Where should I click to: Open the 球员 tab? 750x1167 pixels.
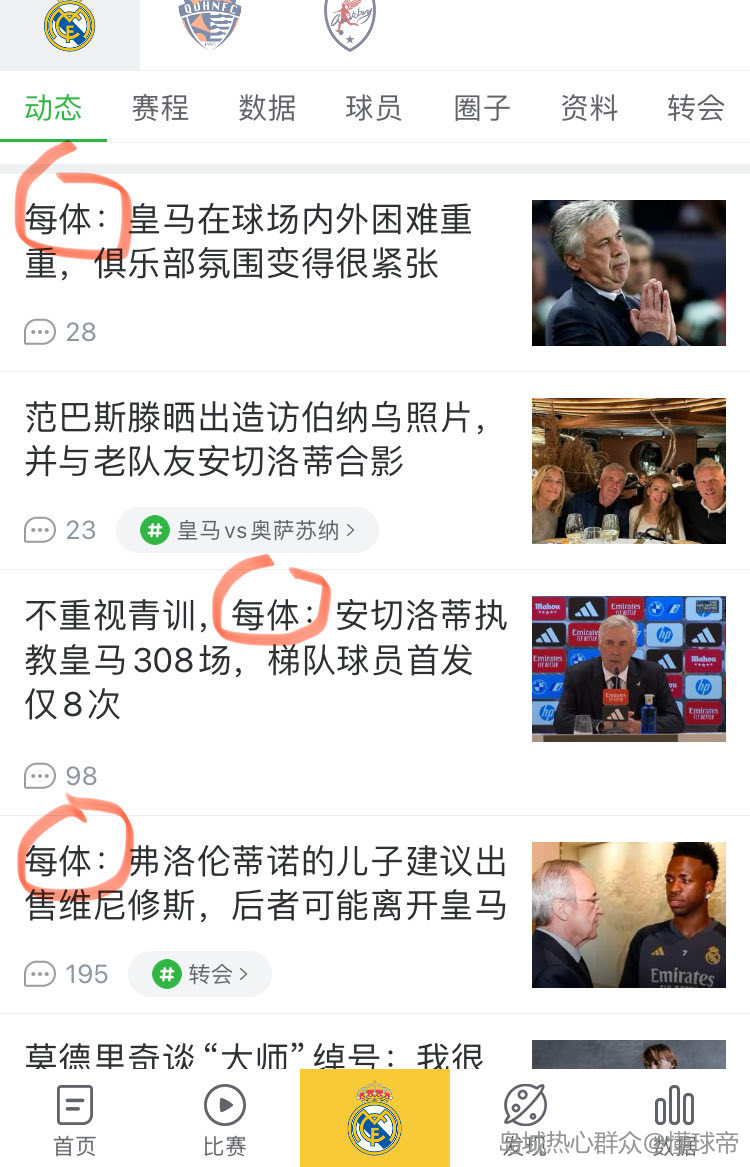click(374, 107)
